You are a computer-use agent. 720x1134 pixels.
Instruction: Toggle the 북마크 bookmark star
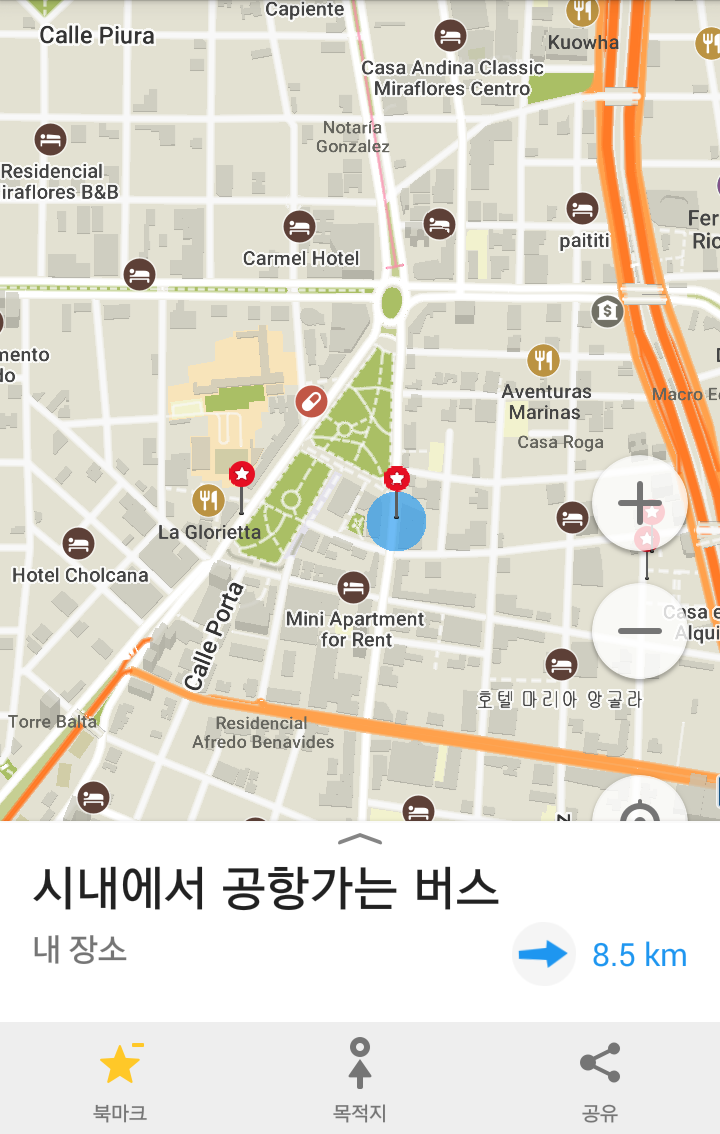tap(120, 1066)
